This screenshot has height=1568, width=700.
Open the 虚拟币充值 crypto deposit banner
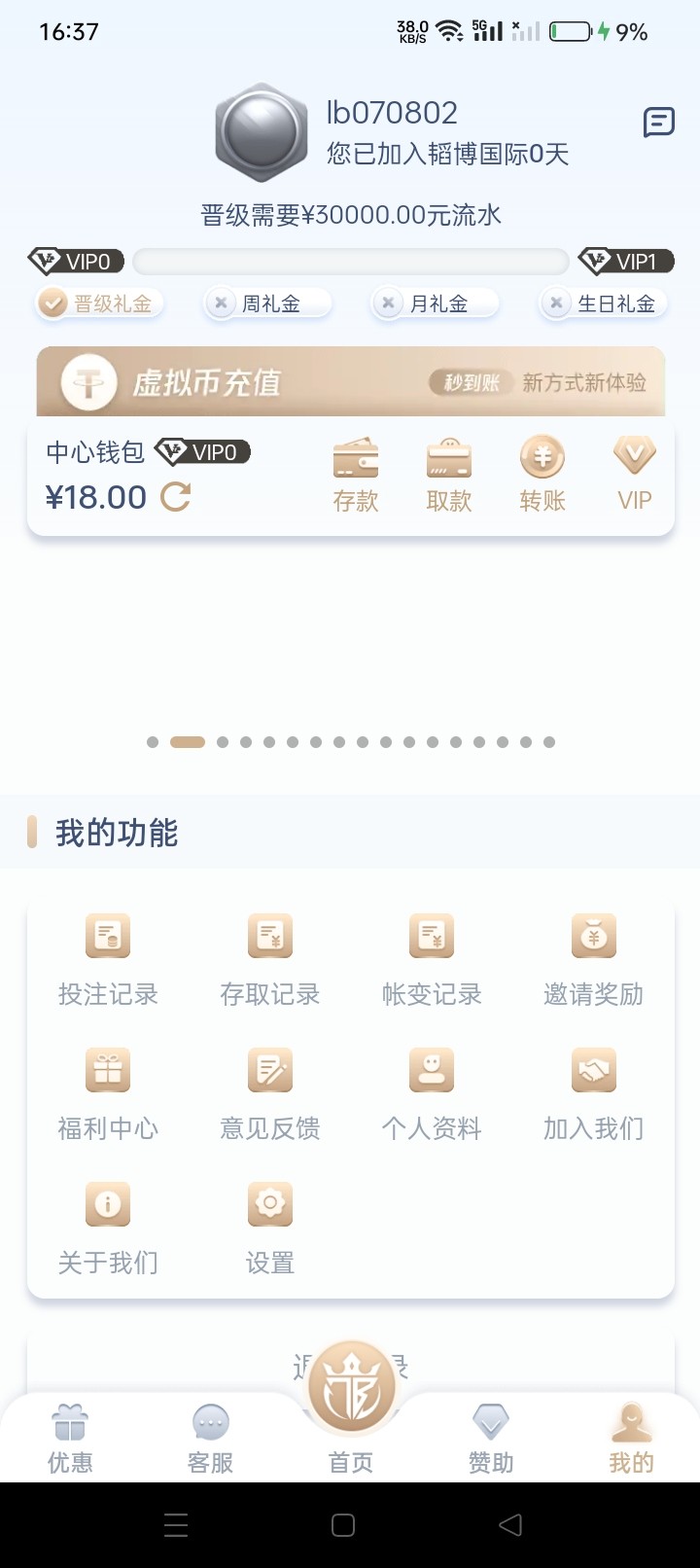(x=350, y=381)
